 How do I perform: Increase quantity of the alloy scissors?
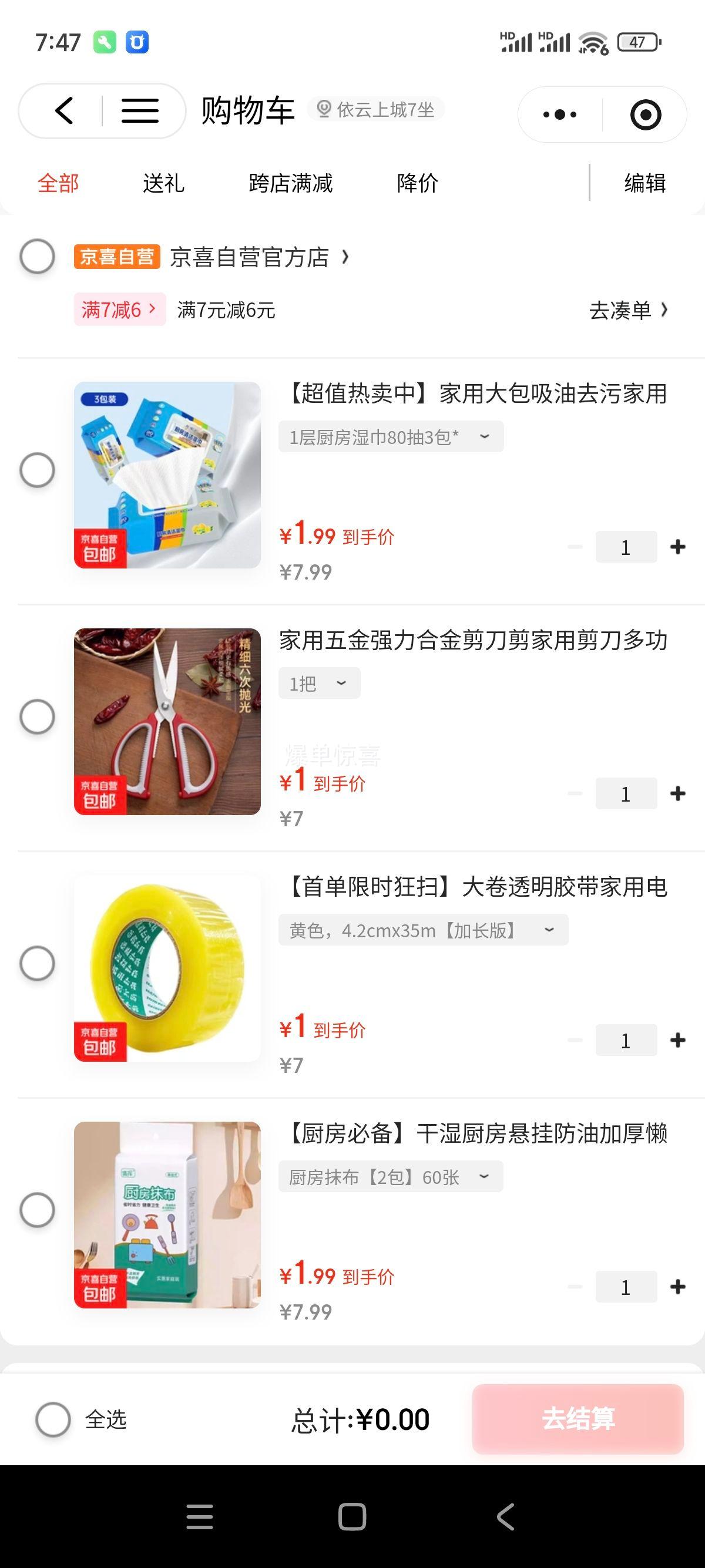677,793
